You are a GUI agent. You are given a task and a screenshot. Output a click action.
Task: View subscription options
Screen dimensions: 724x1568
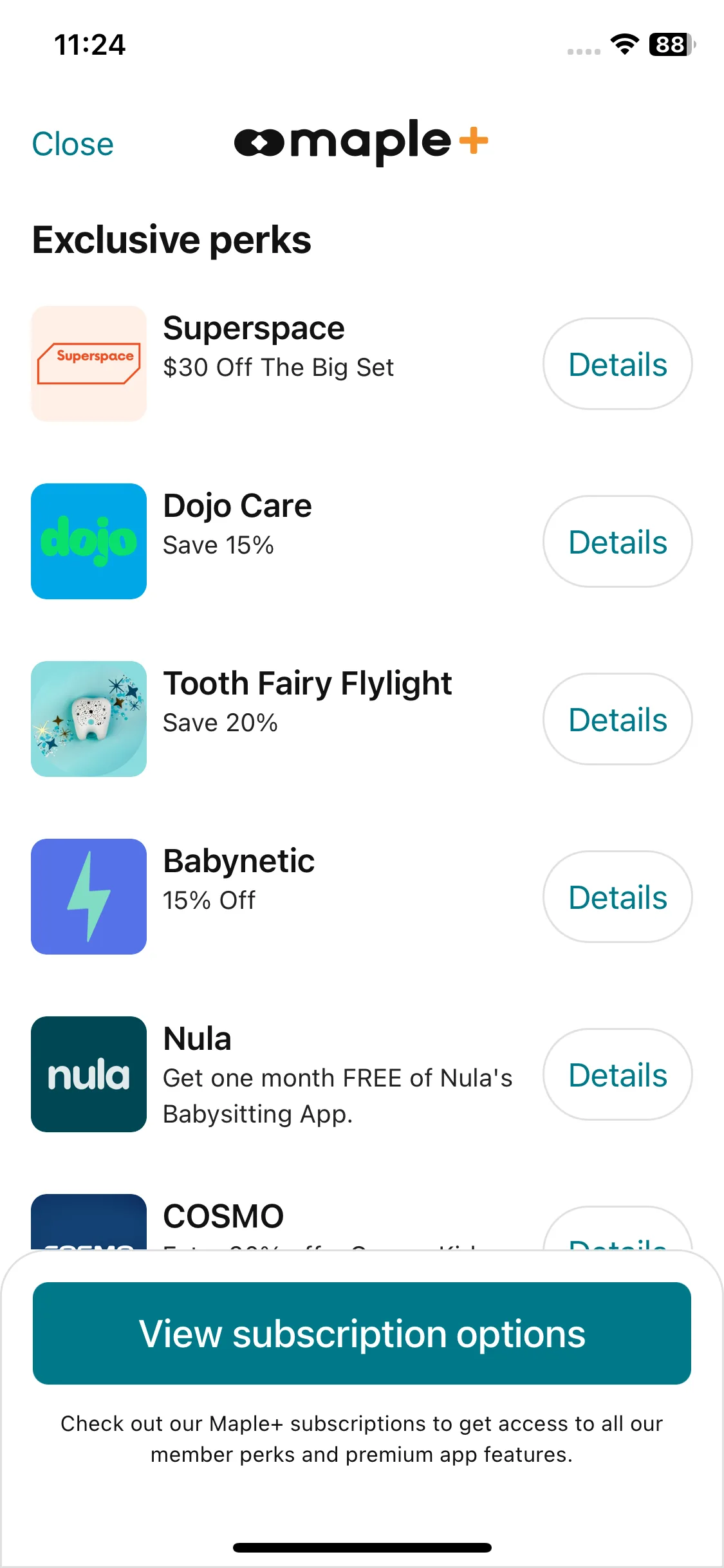click(362, 1334)
